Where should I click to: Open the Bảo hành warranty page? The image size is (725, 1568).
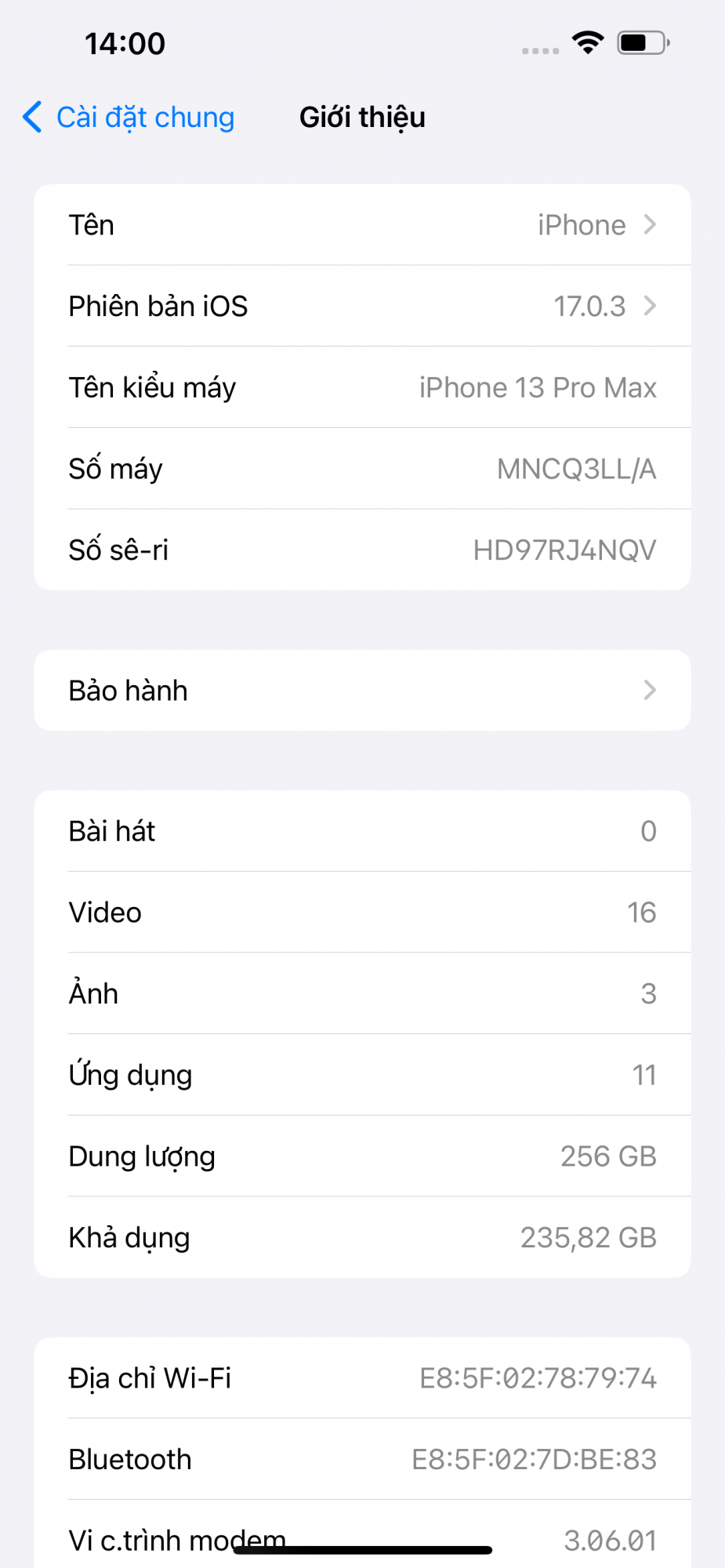tap(362, 691)
